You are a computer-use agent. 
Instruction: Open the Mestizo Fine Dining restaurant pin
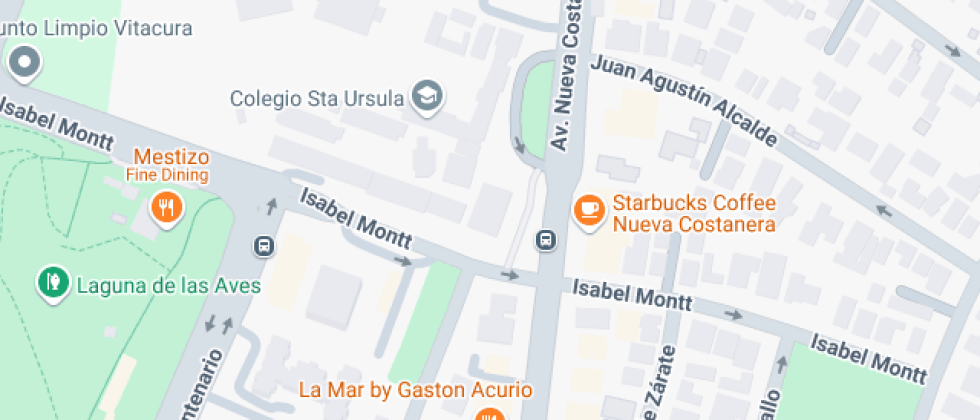pyautogui.click(x=164, y=207)
